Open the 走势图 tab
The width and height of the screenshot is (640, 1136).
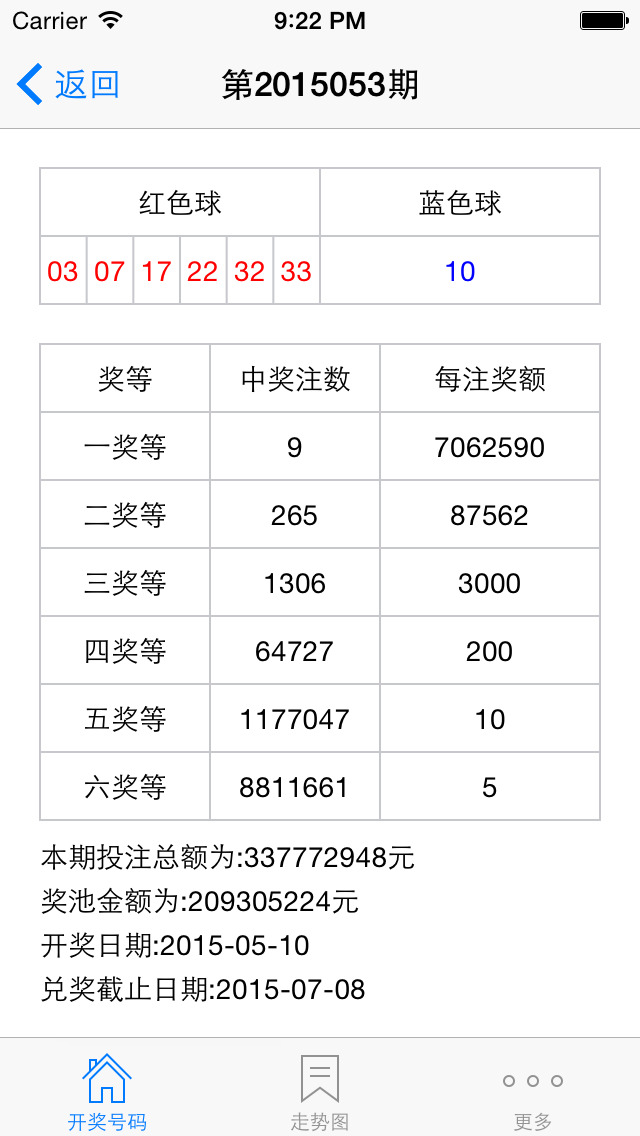(x=320, y=1090)
